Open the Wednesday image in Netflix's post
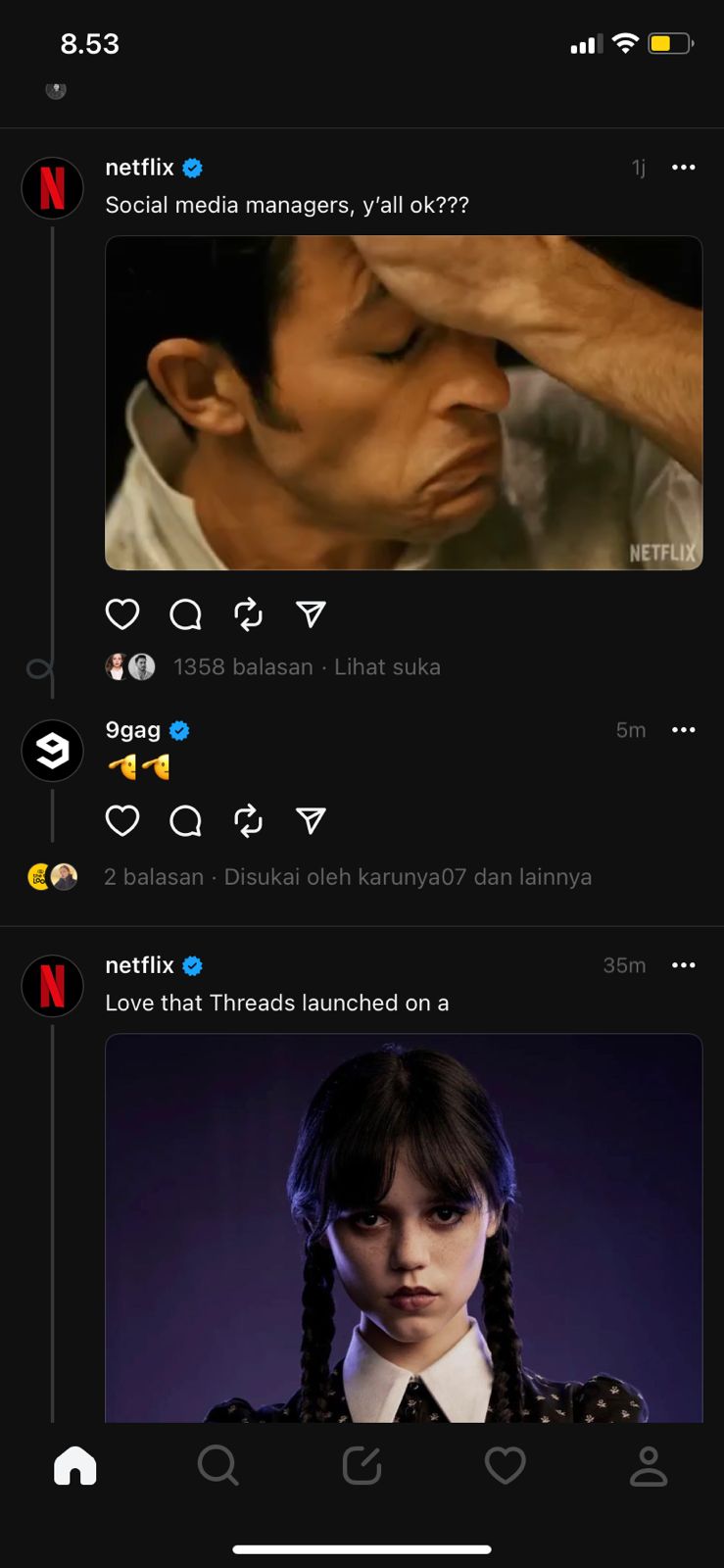The height and width of the screenshot is (1568, 724). click(404, 1227)
